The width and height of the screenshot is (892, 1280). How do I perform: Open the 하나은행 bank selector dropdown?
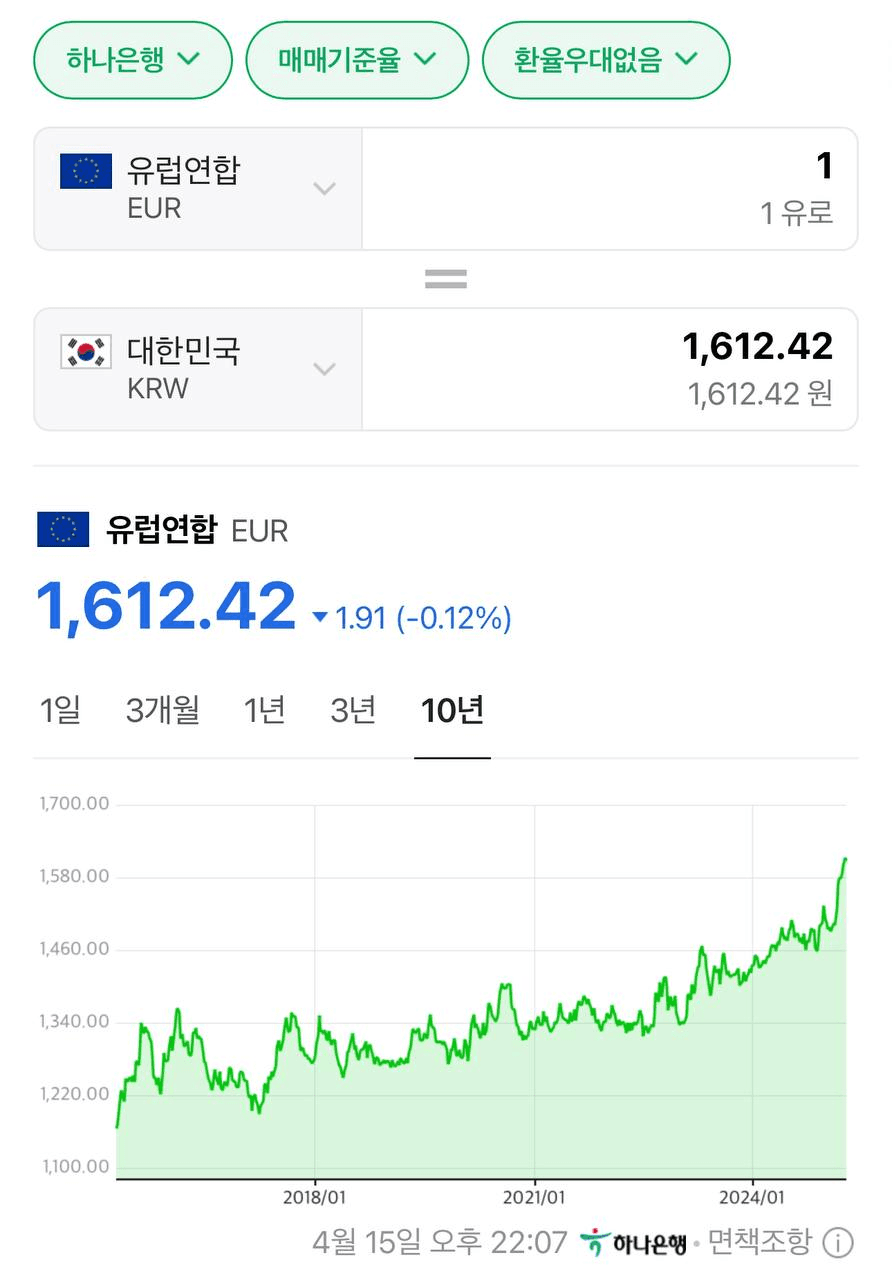[133, 60]
